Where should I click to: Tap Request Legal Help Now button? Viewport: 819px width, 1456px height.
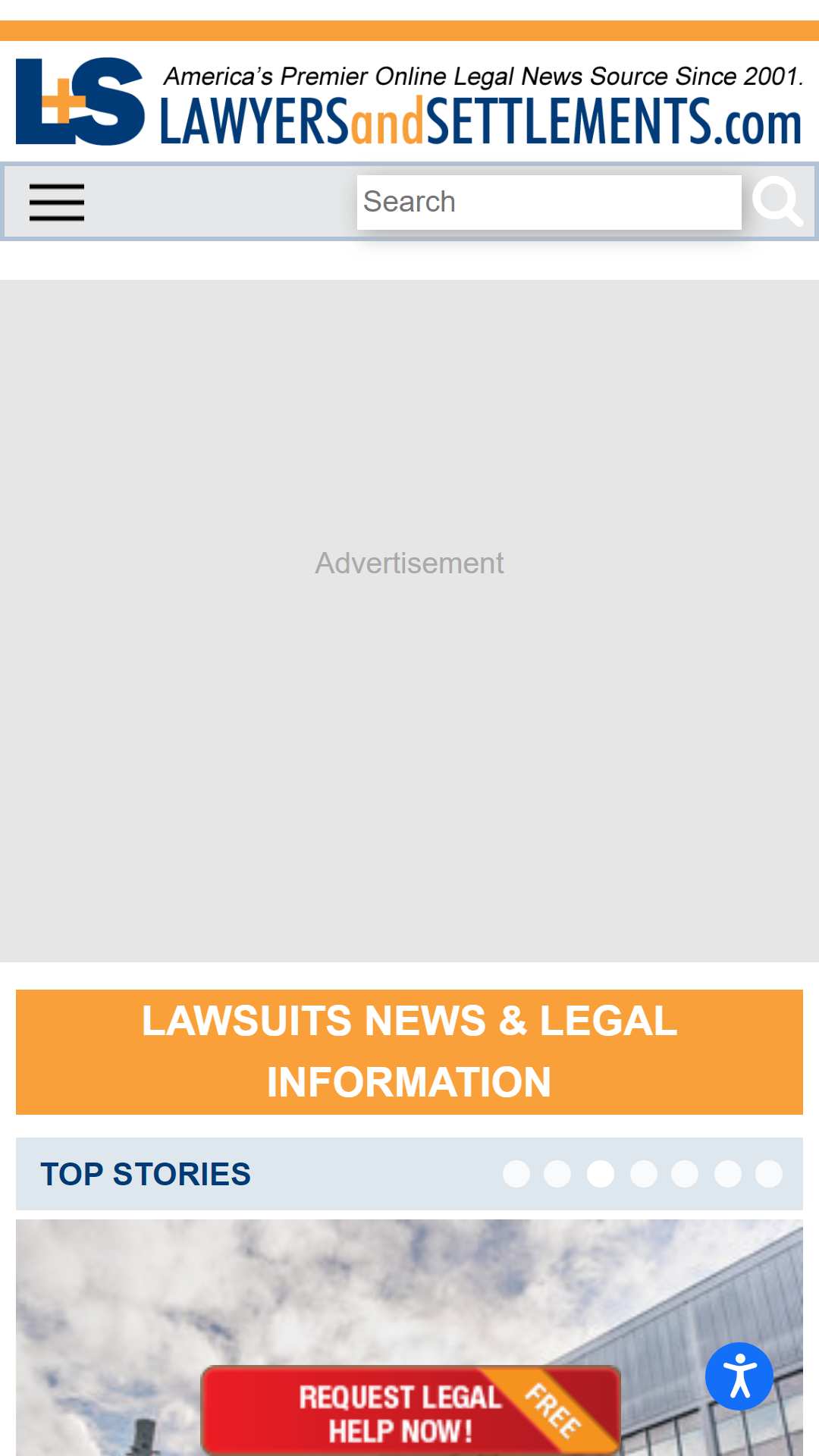coord(410,1410)
